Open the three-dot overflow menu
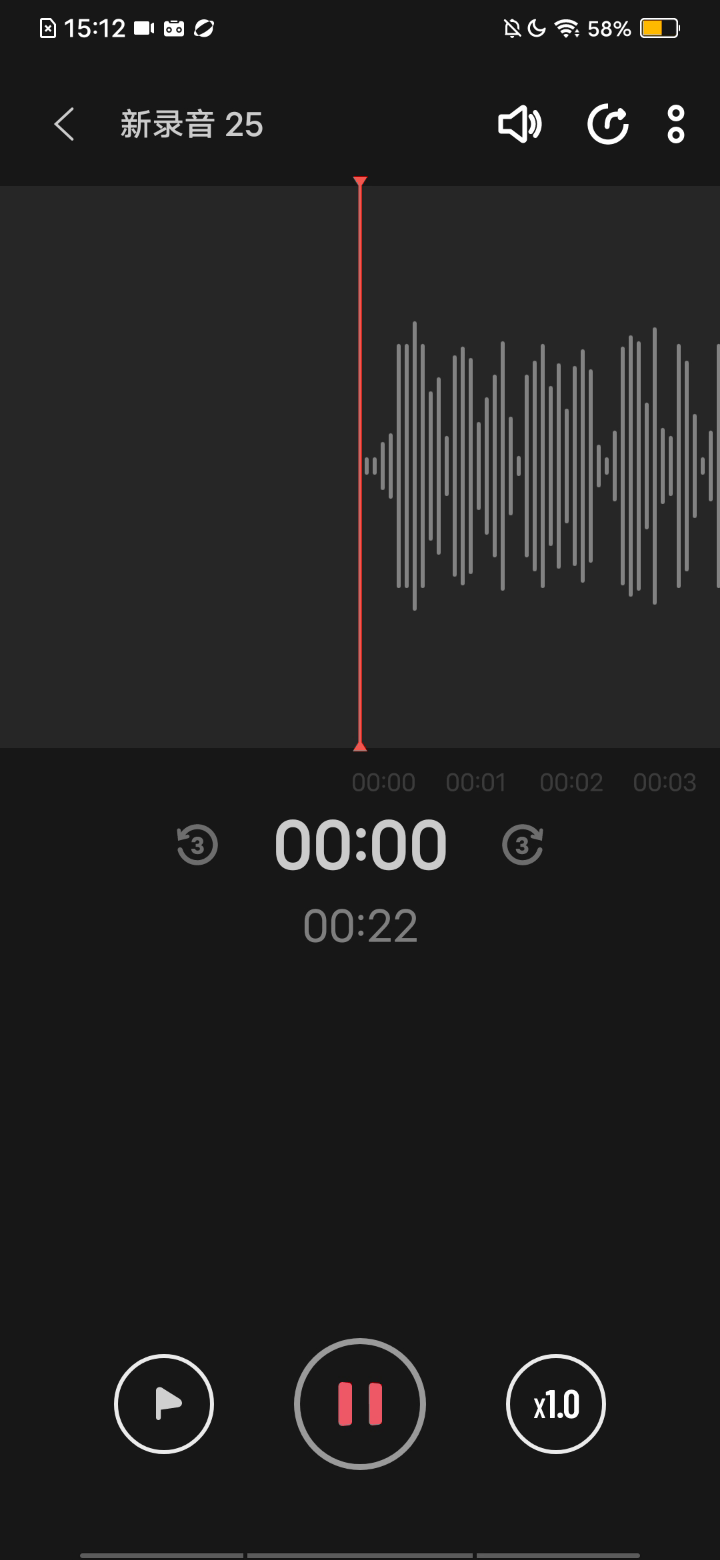This screenshot has height=1560, width=720. coord(676,125)
